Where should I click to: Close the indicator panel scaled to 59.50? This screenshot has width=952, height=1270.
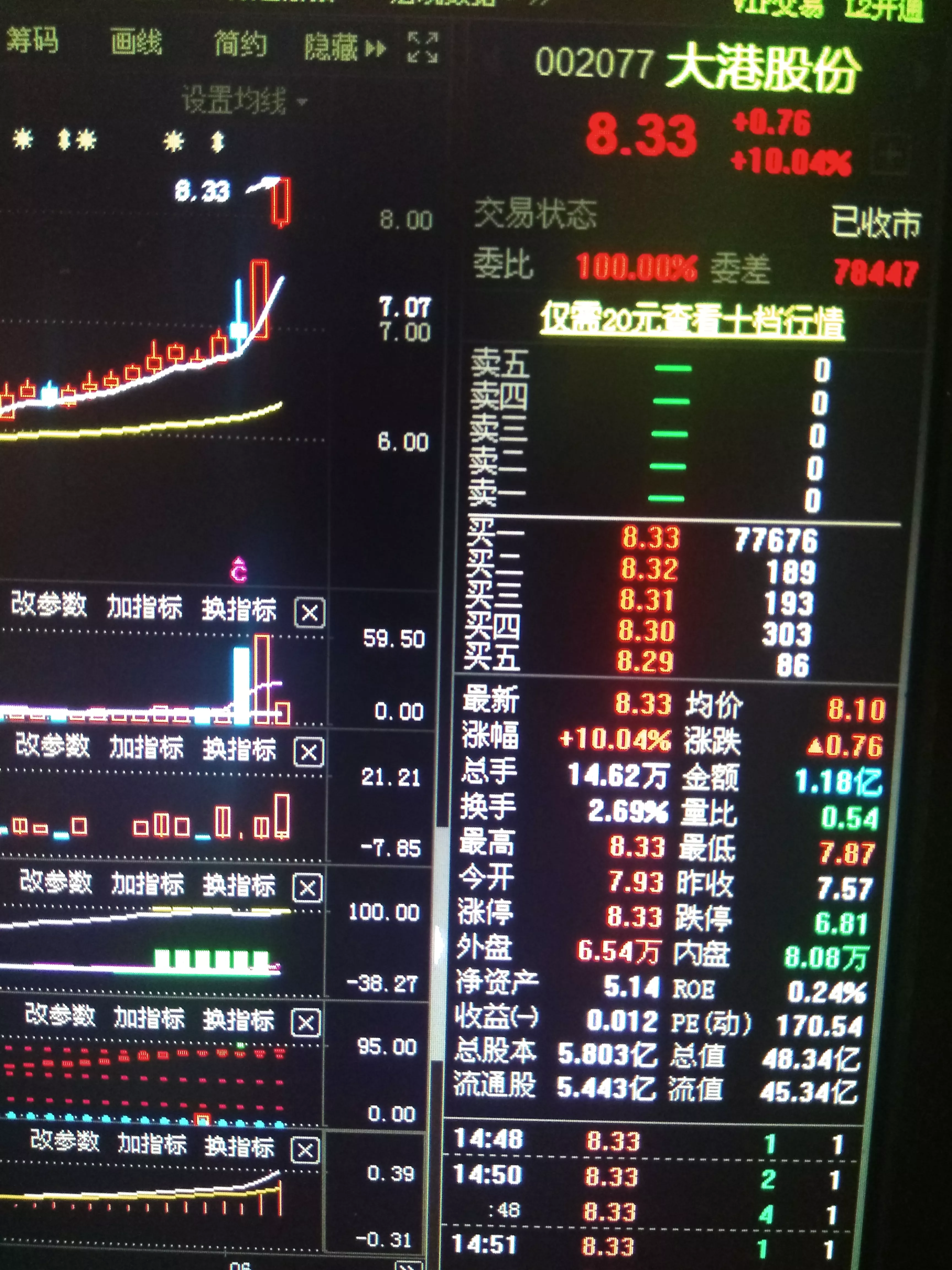pyautogui.click(x=309, y=613)
